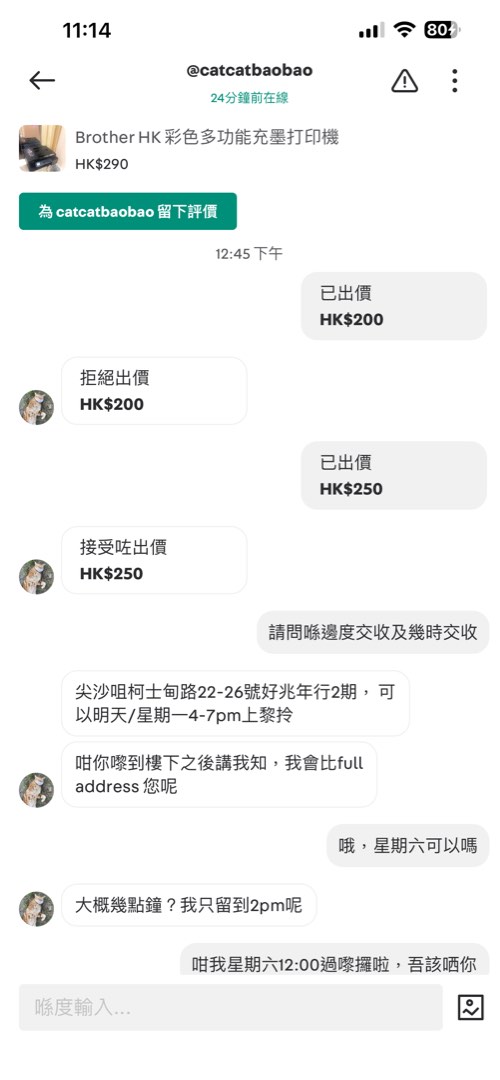The width and height of the screenshot is (500, 1080).
Task: Go back using the arrow icon
Action: coord(41,81)
